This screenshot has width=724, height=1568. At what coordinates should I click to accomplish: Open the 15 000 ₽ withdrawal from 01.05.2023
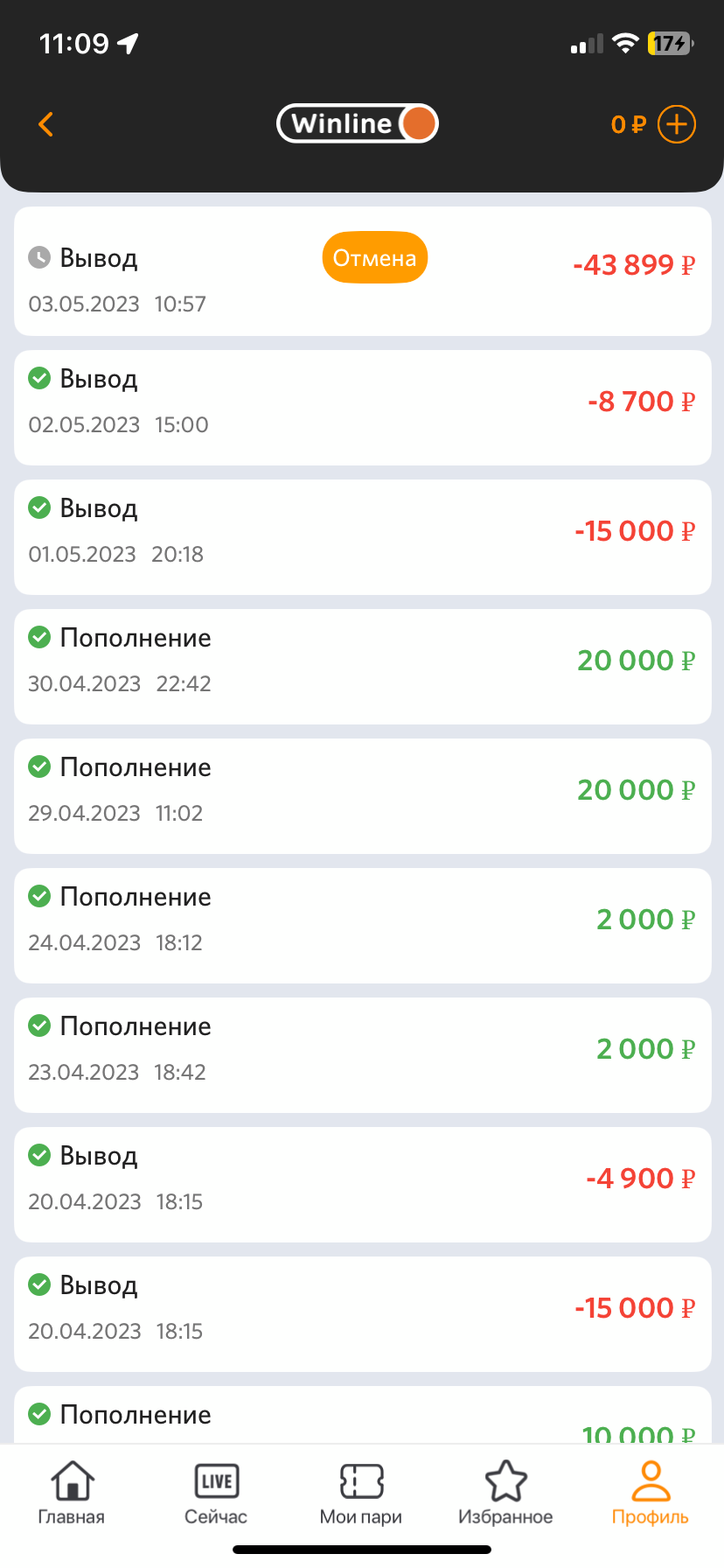[363, 537]
